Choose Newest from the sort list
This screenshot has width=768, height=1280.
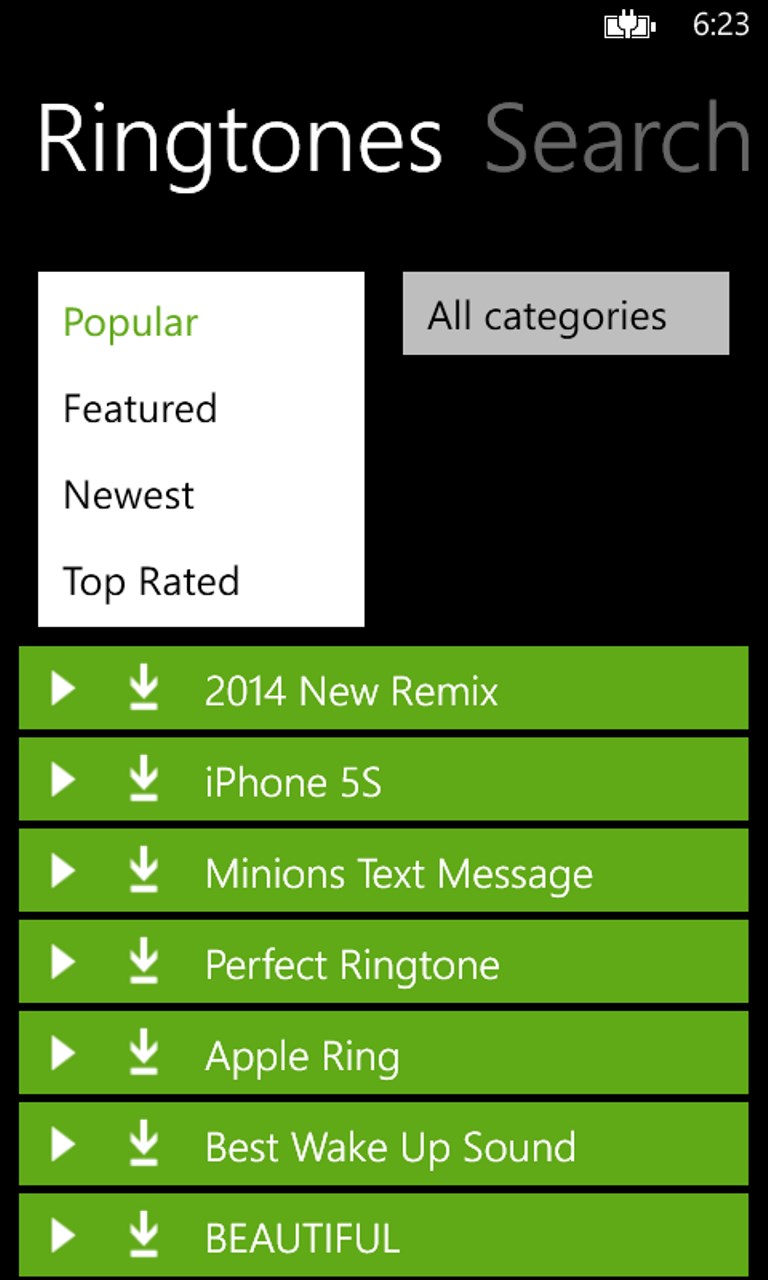(x=129, y=495)
